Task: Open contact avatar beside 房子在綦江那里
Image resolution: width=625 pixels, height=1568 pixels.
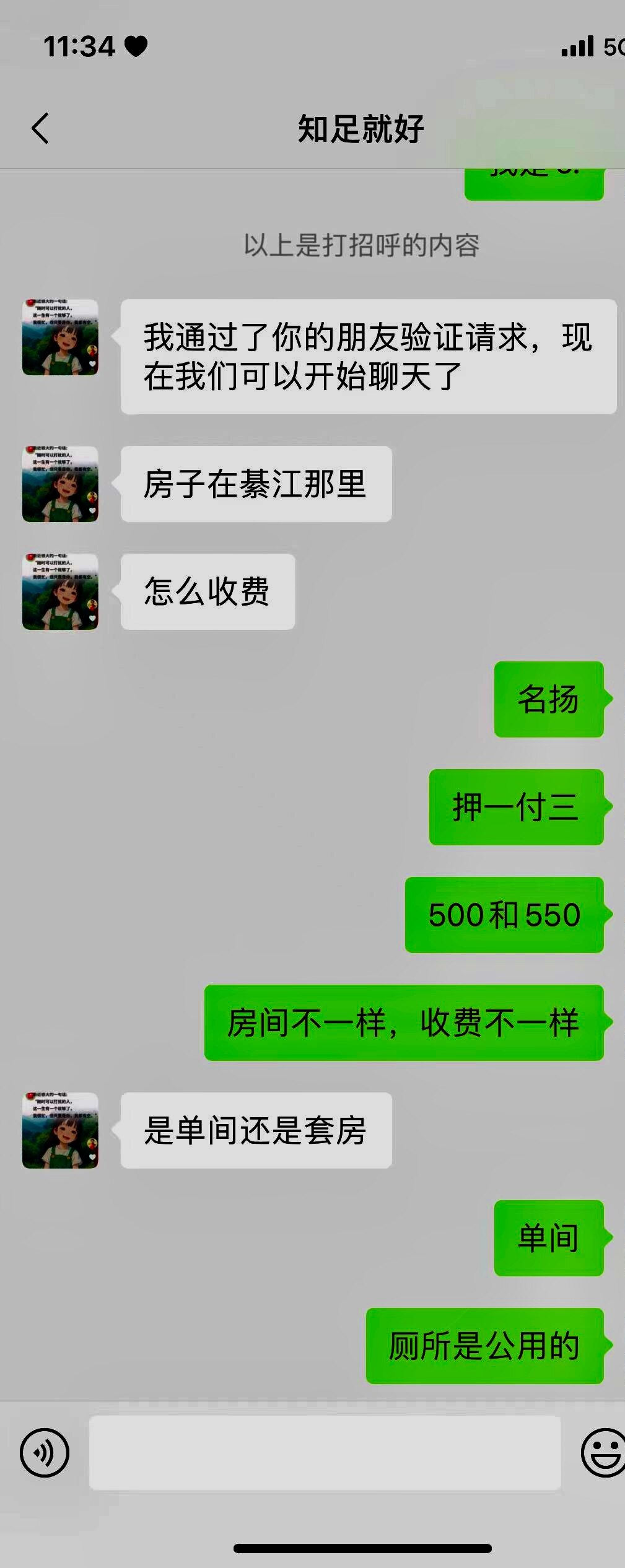Action: [x=60, y=484]
